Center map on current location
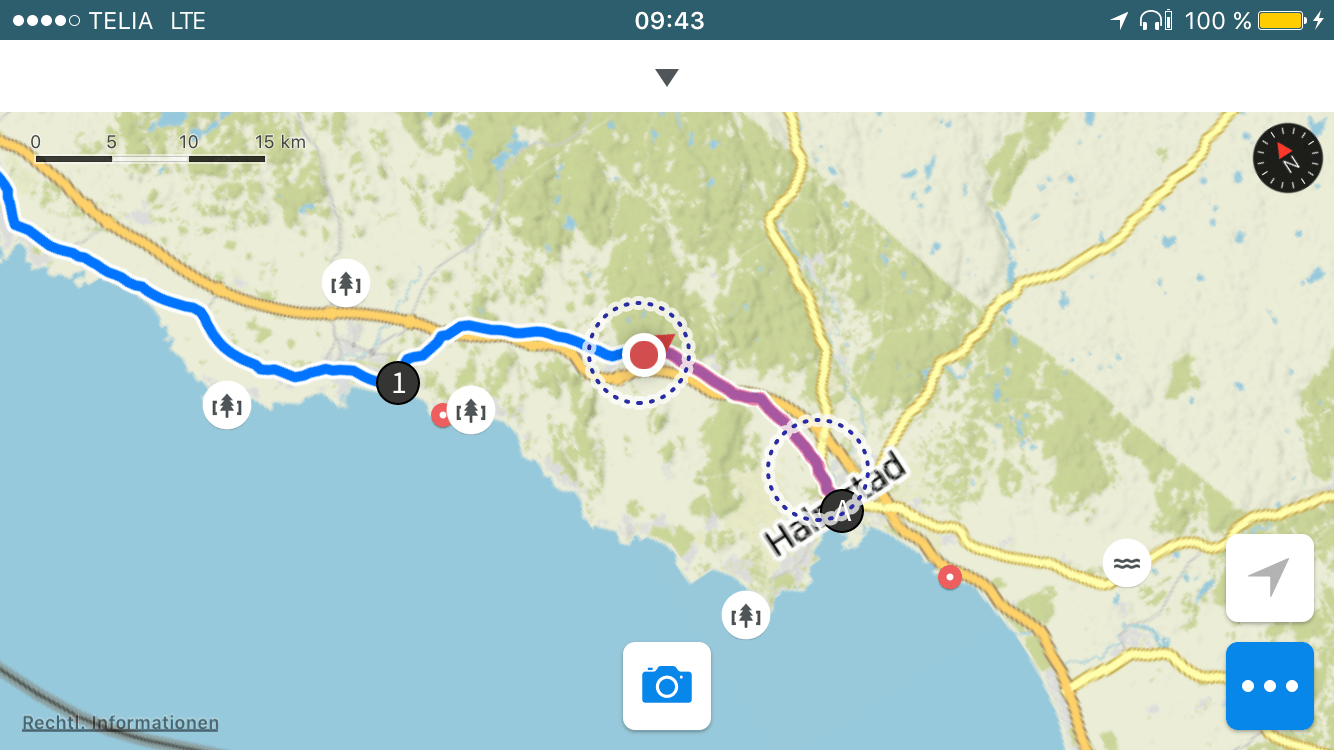Viewport: 1334px width, 750px height. coord(1269,578)
